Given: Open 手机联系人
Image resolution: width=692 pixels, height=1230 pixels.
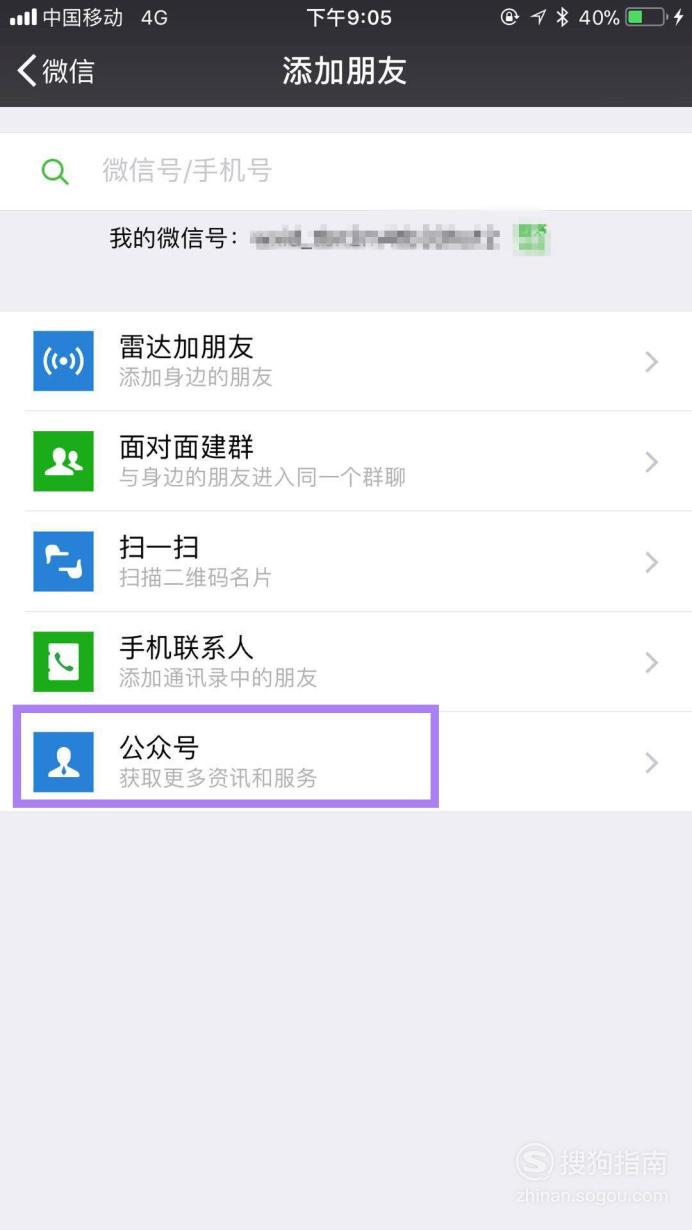Looking at the screenshot, I should tap(346, 661).
